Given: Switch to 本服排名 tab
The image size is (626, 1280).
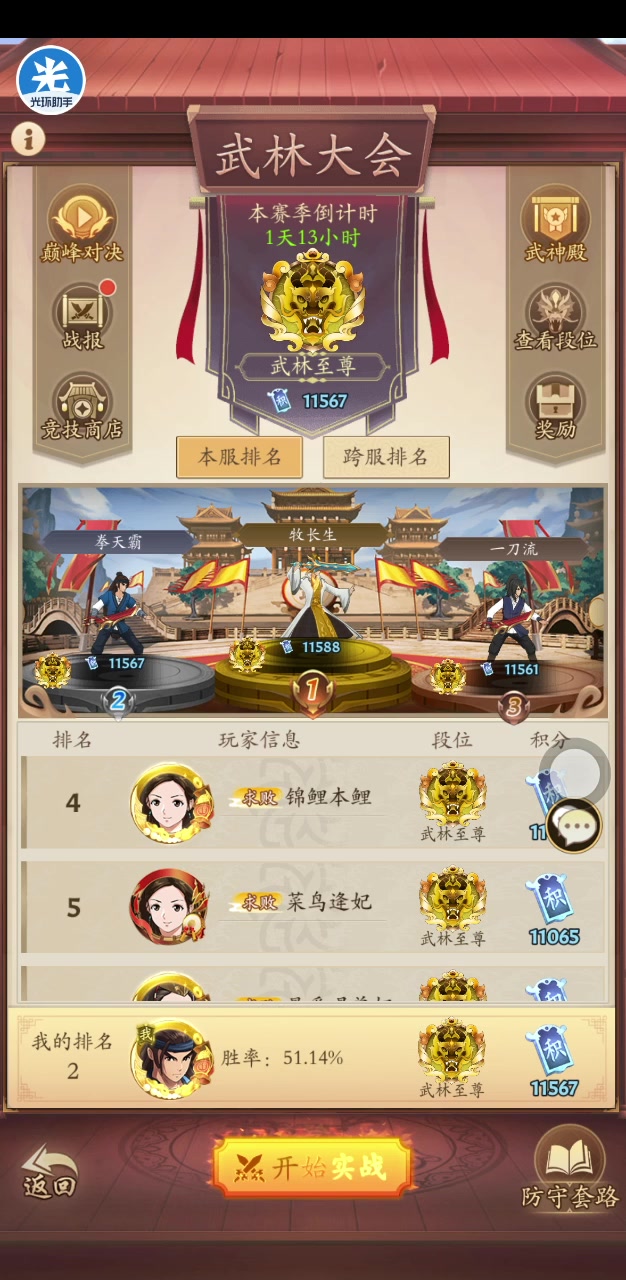Looking at the screenshot, I should point(239,457).
